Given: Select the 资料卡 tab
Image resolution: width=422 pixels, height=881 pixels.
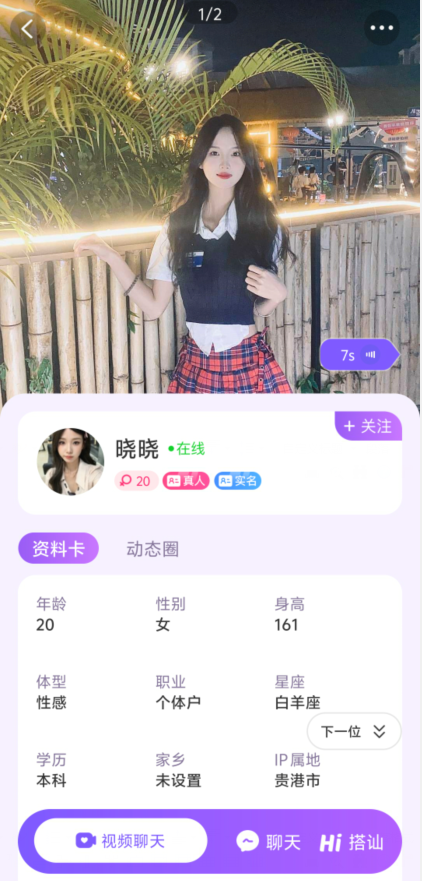Looking at the screenshot, I should click(58, 548).
